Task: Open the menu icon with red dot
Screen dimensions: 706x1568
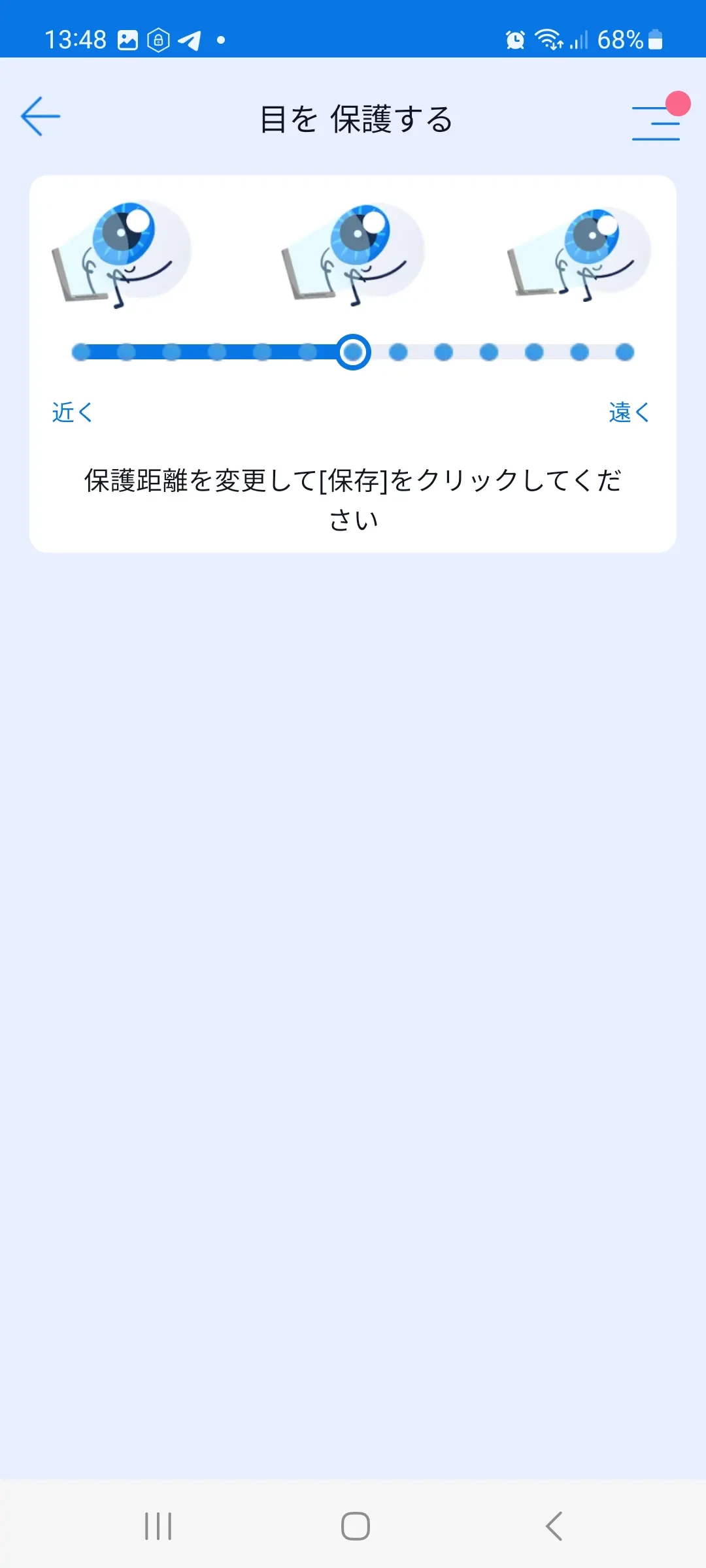Action: click(656, 122)
